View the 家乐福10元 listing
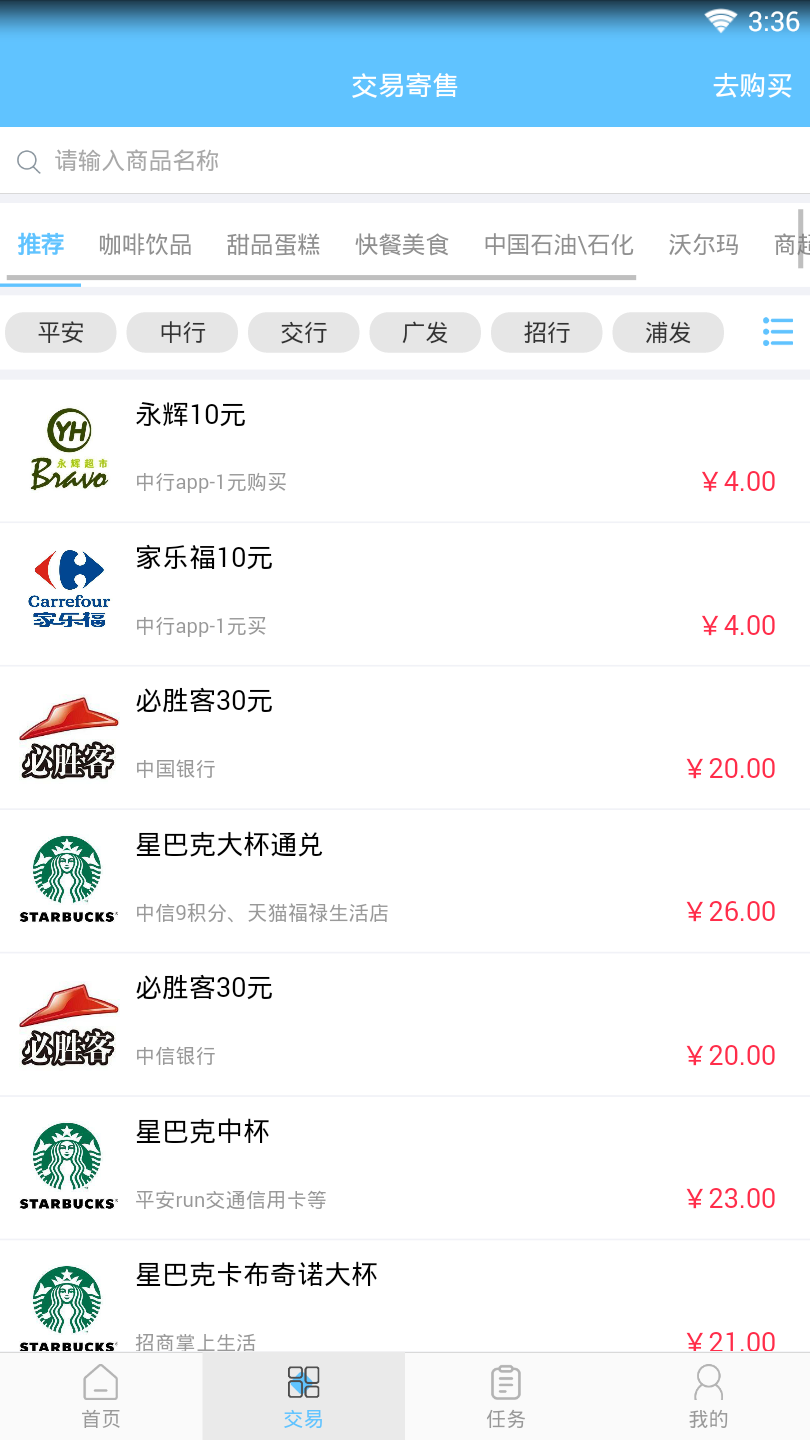 pos(405,594)
